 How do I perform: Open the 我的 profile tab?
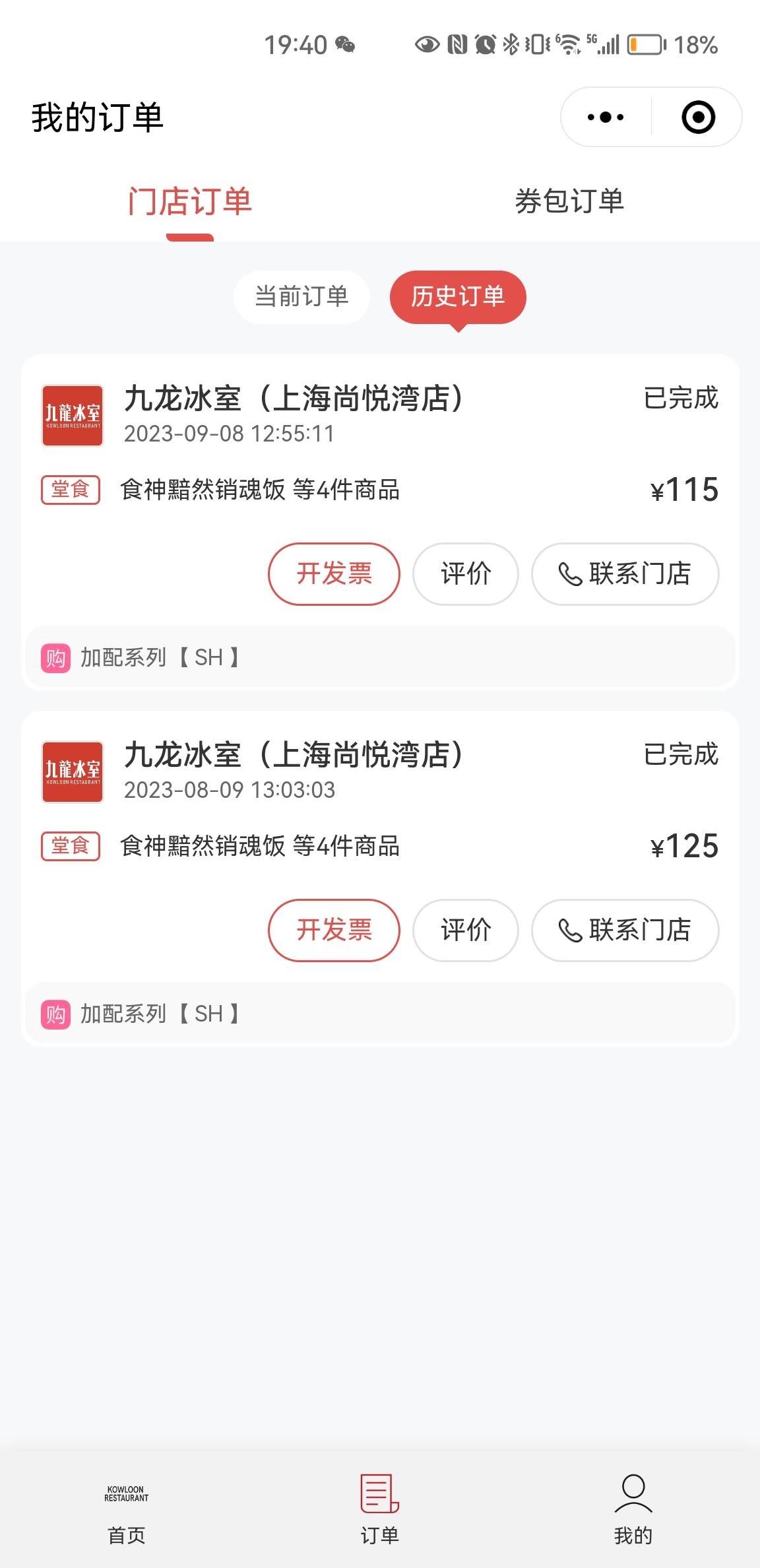633,1509
